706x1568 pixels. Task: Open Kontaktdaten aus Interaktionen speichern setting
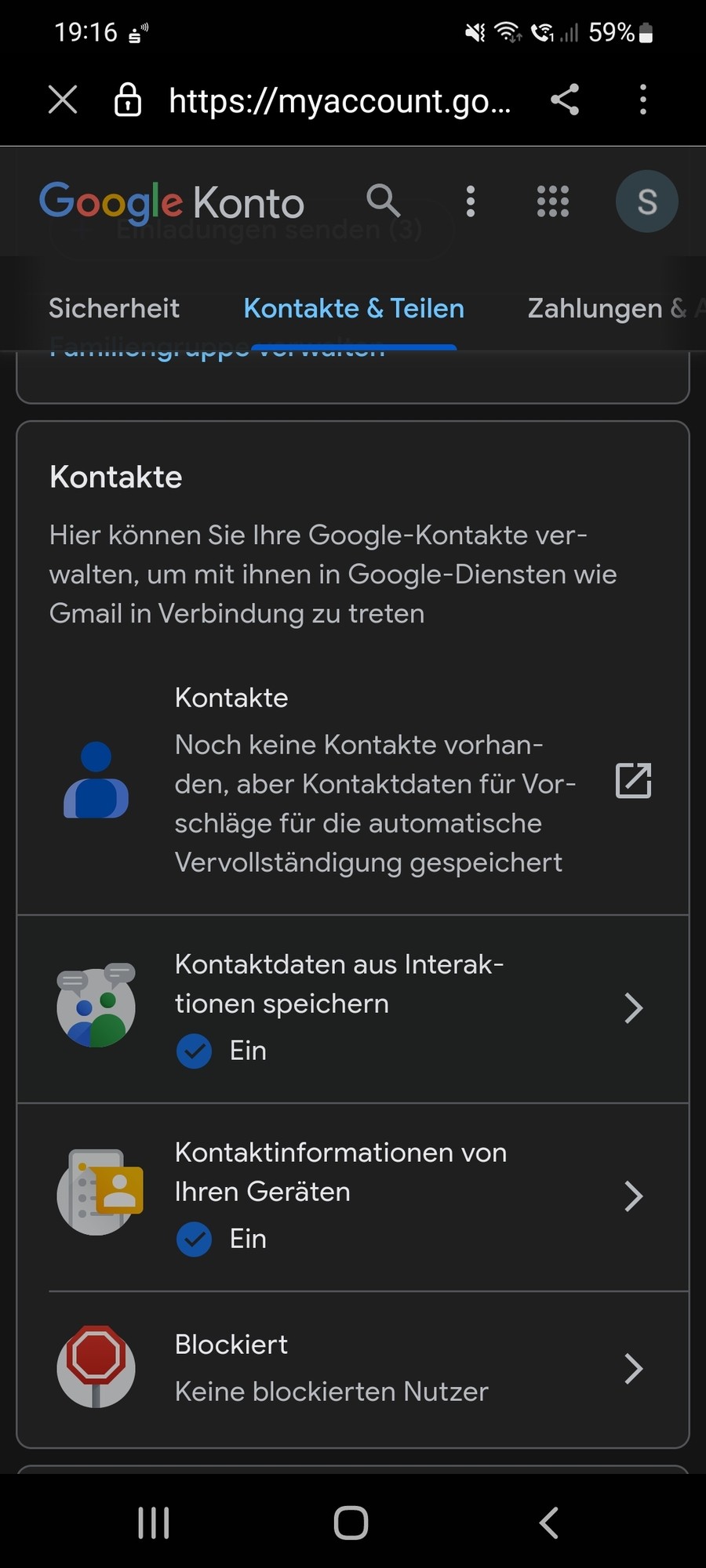(x=353, y=1008)
